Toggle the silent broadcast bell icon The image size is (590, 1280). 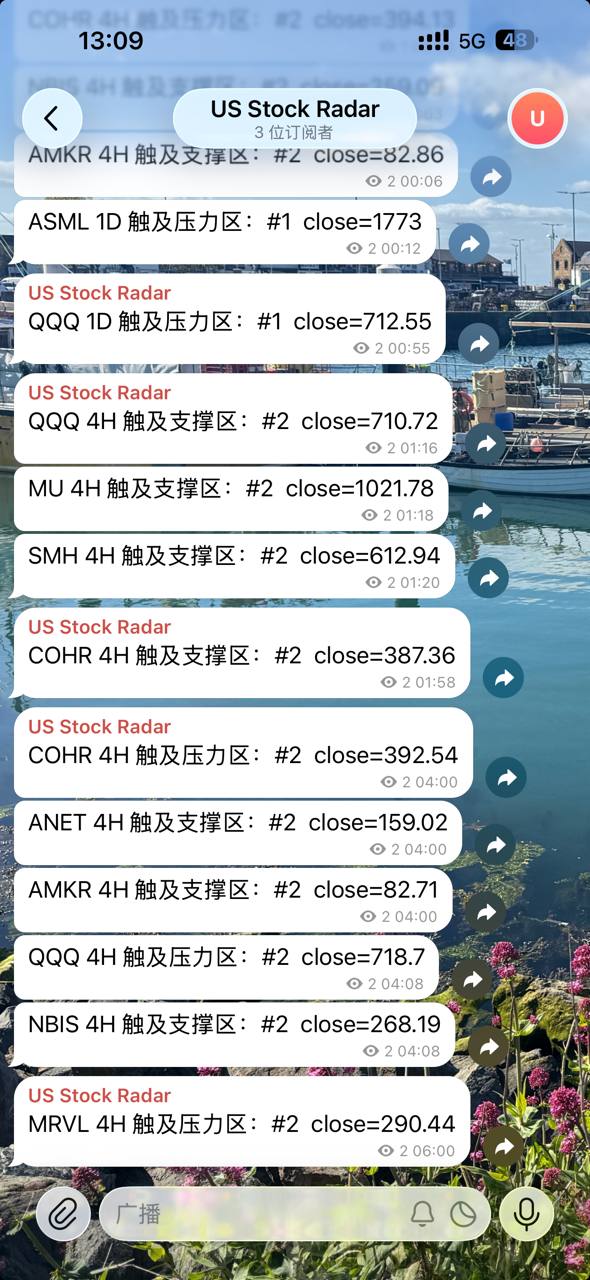pos(423,1214)
